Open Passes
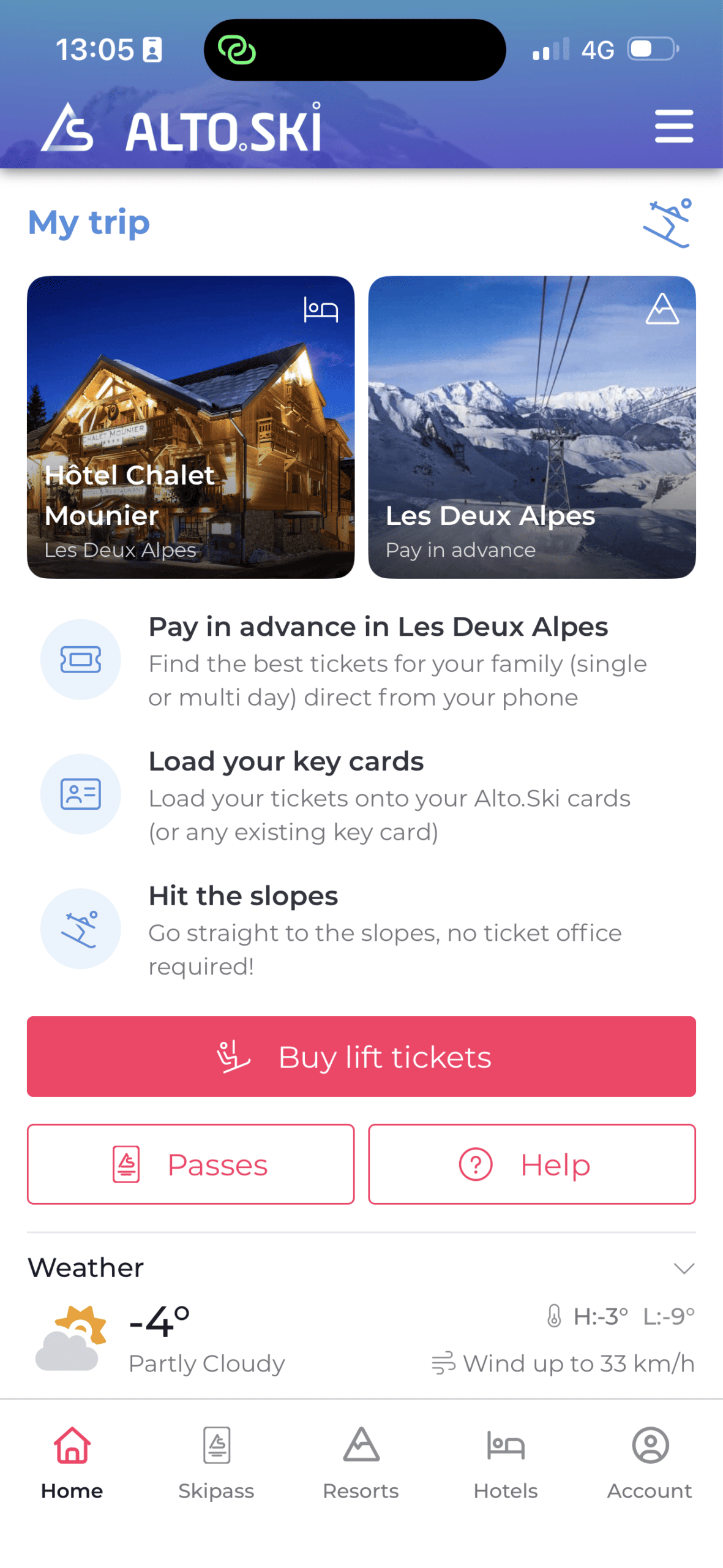The image size is (723, 1568). [x=190, y=1164]
